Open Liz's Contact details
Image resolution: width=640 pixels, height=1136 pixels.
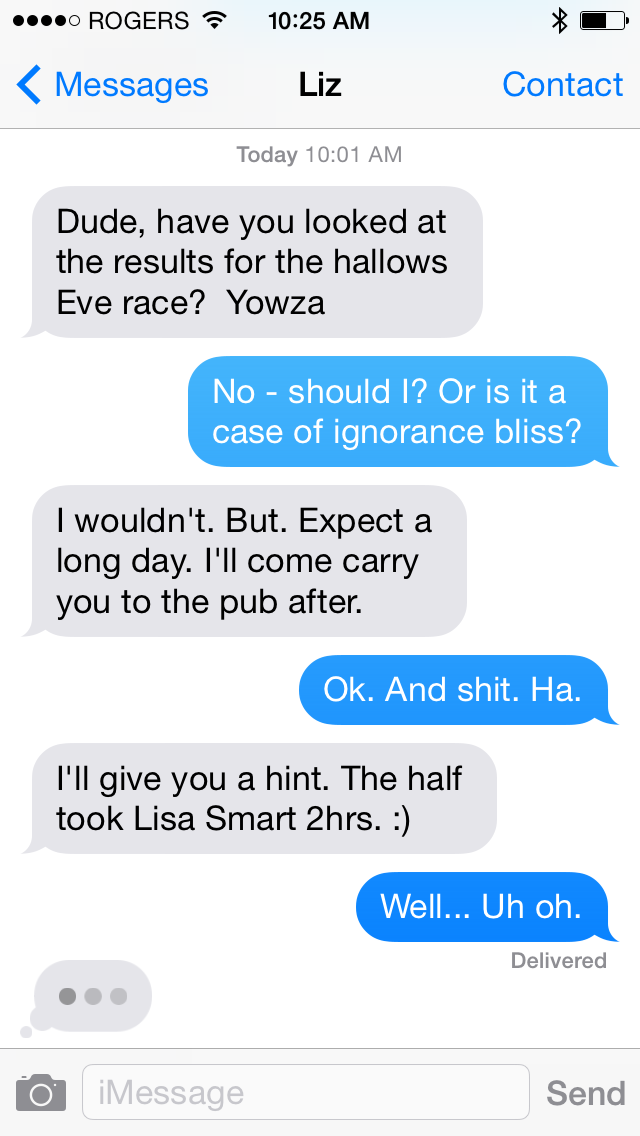tap(562, 86)
